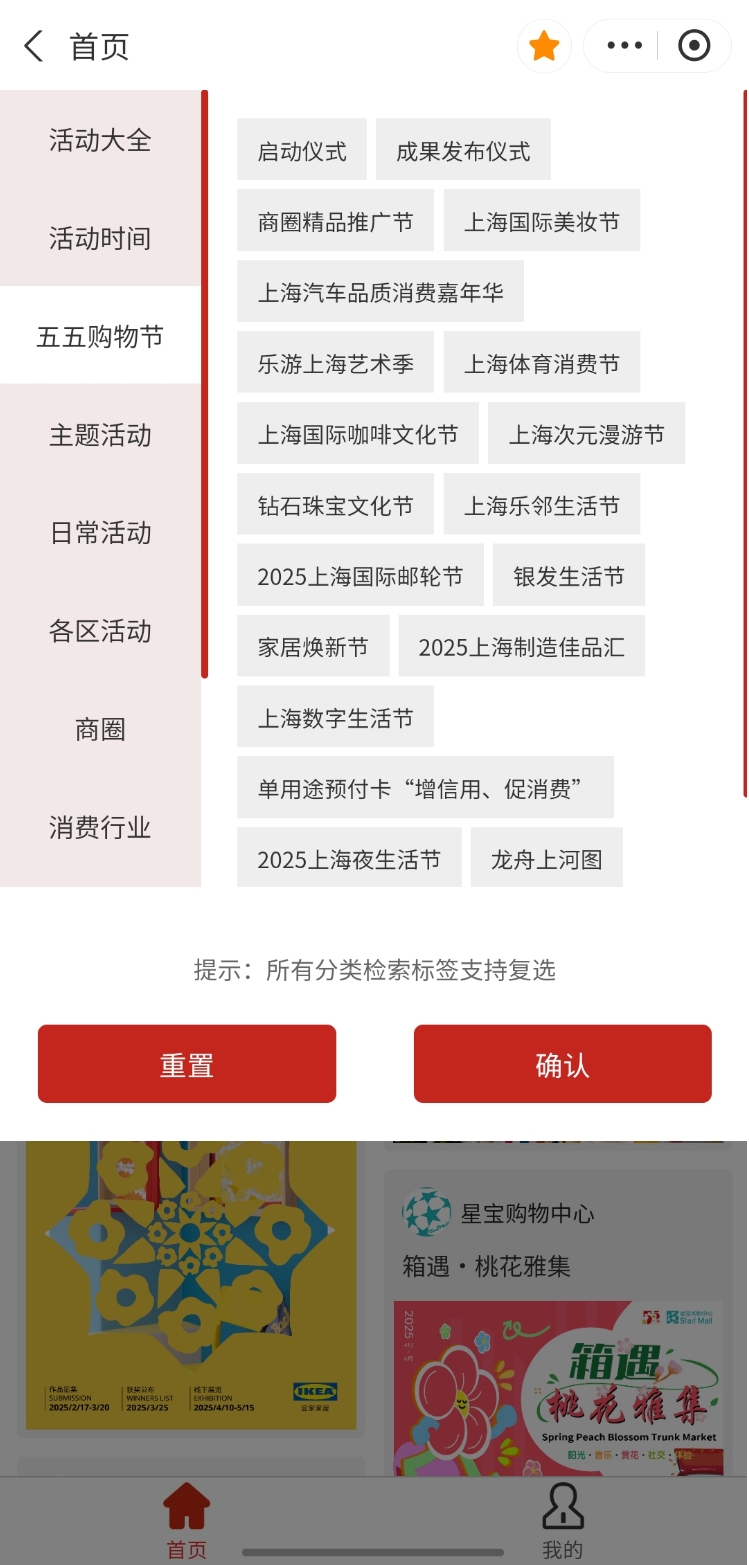The image size is (749, 1565).
Task: Go back using the top-left arrow
Action: tap(34, 46)
